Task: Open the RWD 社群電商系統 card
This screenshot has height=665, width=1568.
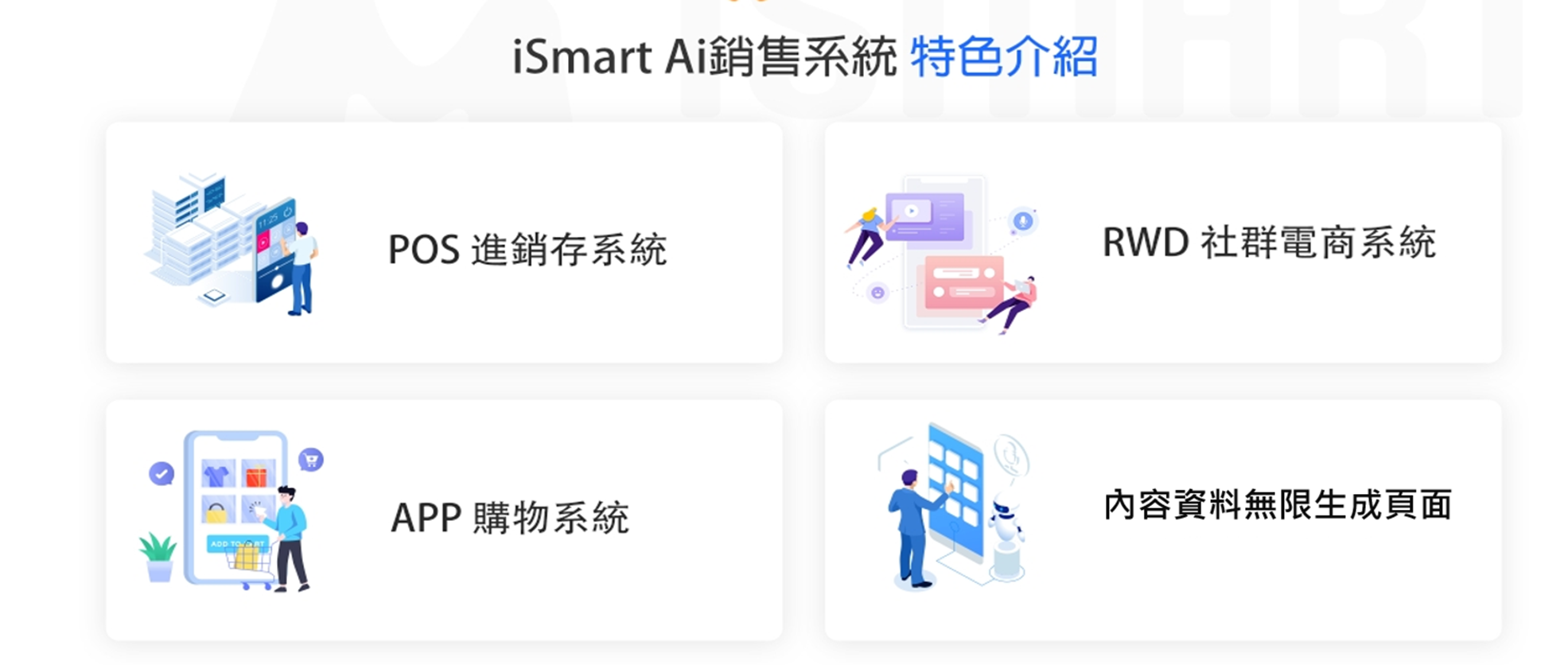Action: 1162,243
